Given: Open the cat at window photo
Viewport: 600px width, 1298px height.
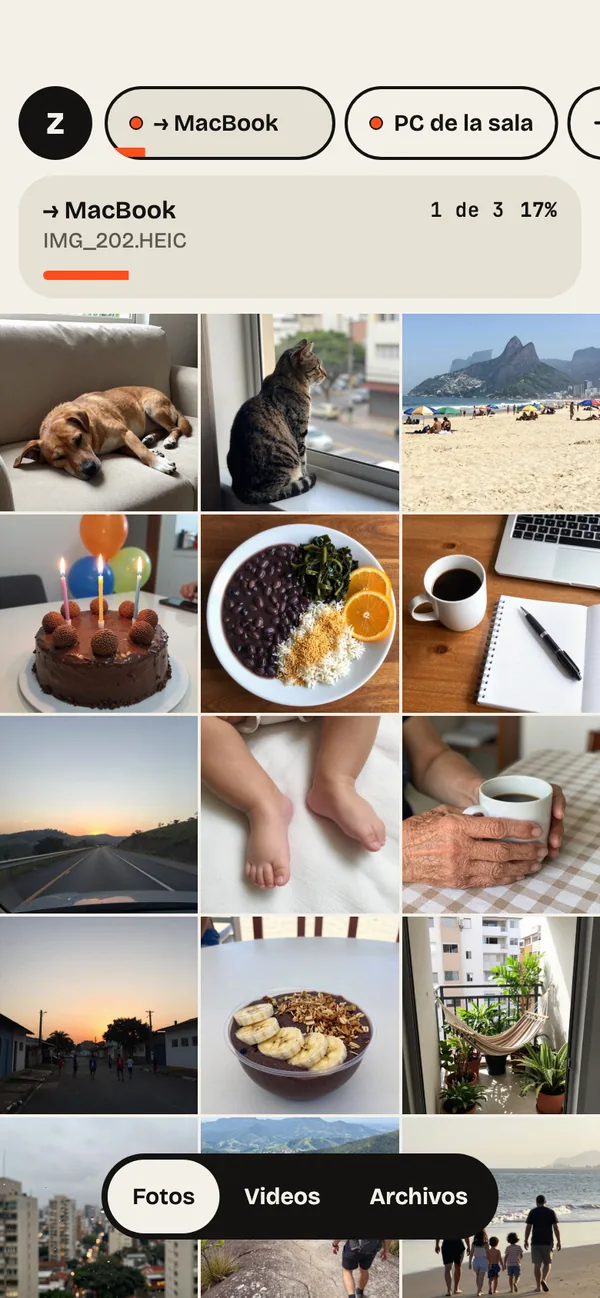Looking at the screenshot, I should pyautogui.click(x=300, y=413).
